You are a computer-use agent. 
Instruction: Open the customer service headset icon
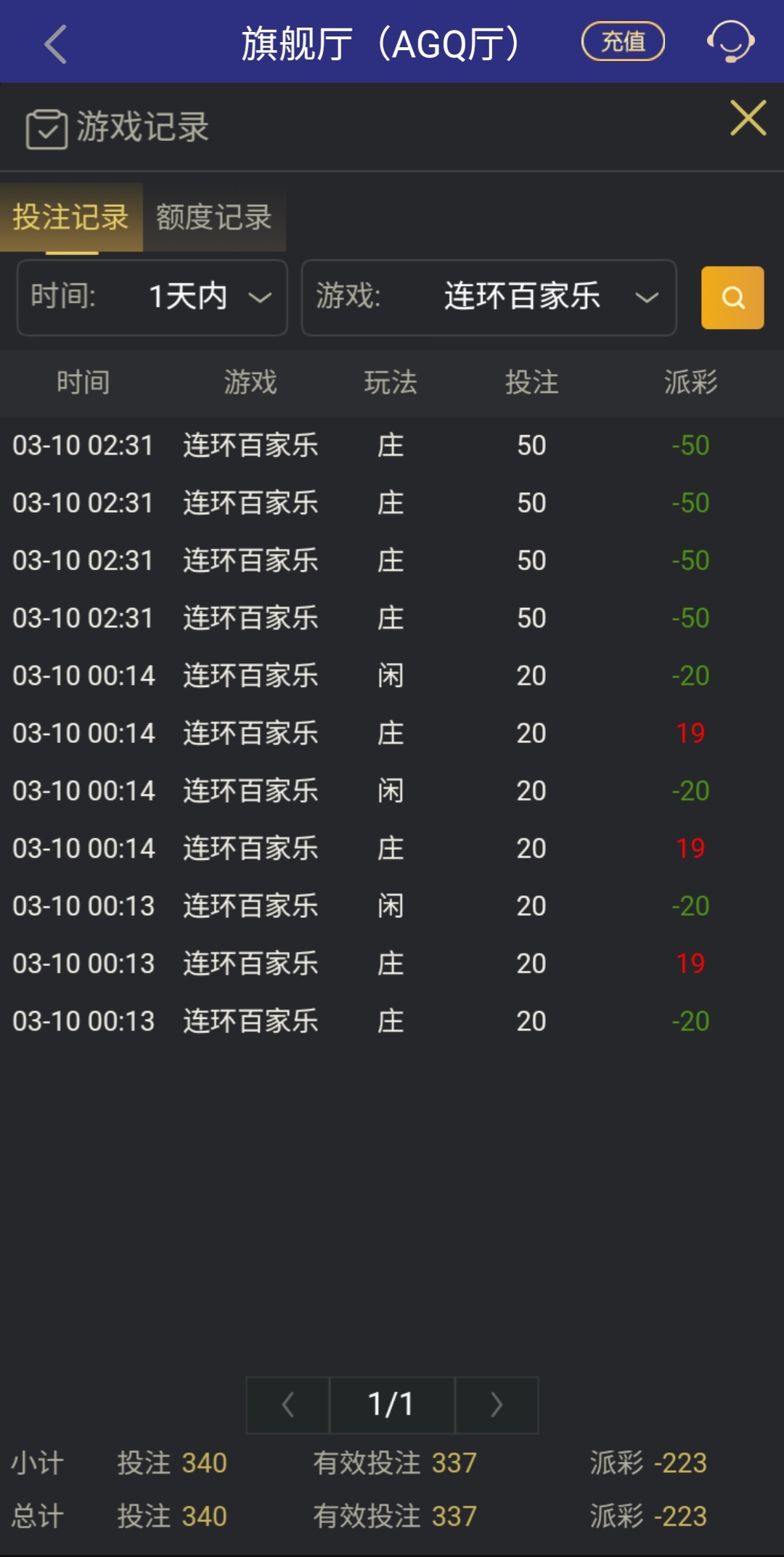[x=730, y=41]
